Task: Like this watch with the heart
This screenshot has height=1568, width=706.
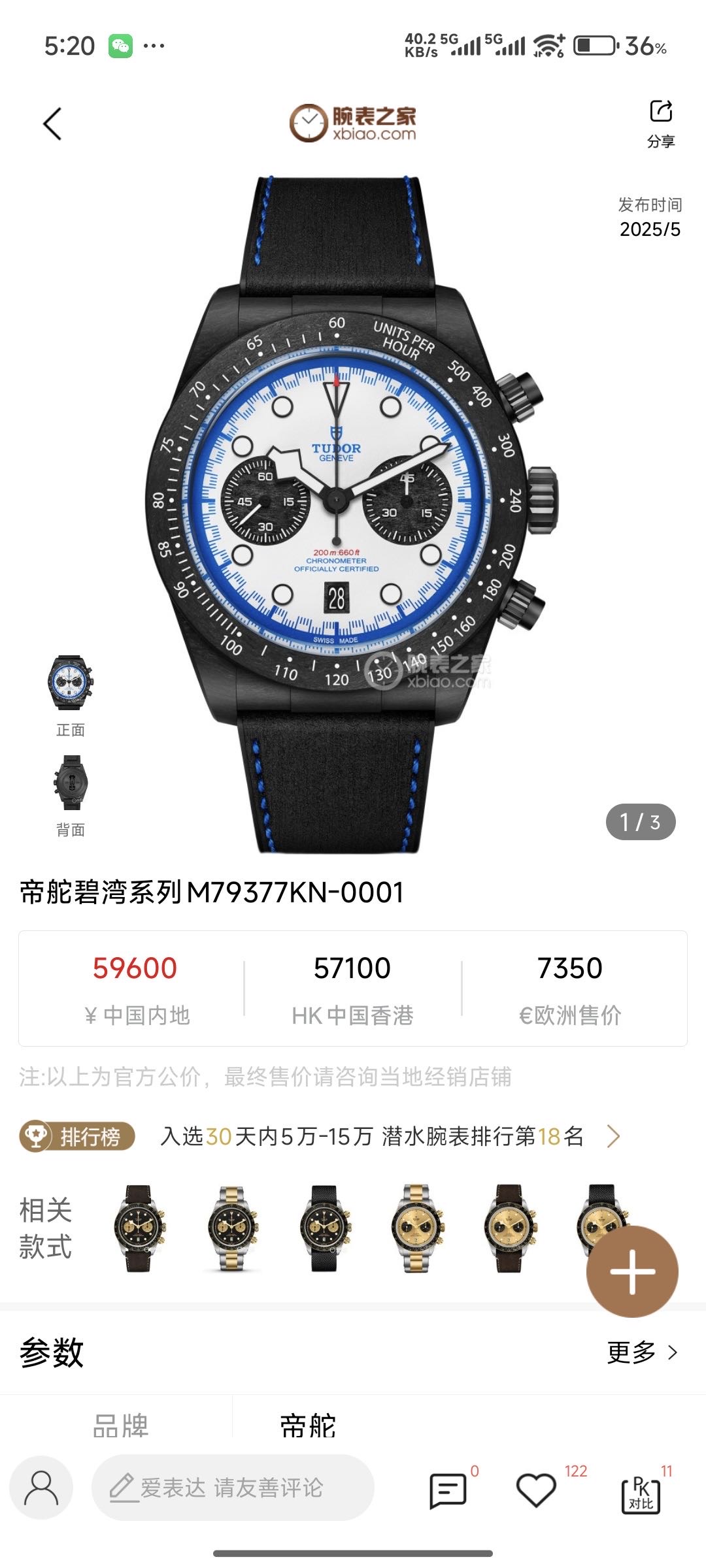Action: pyautogui.click(x=536, y=1491)
